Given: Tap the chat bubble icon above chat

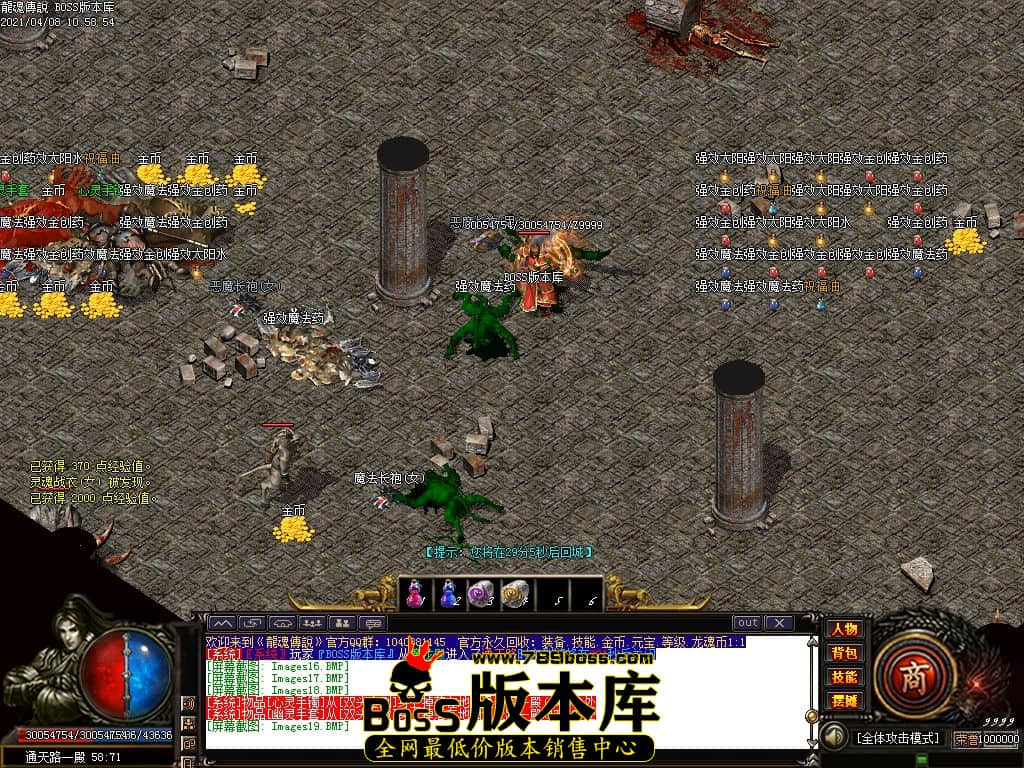Looking at the screenshot, I should (373, 623).
